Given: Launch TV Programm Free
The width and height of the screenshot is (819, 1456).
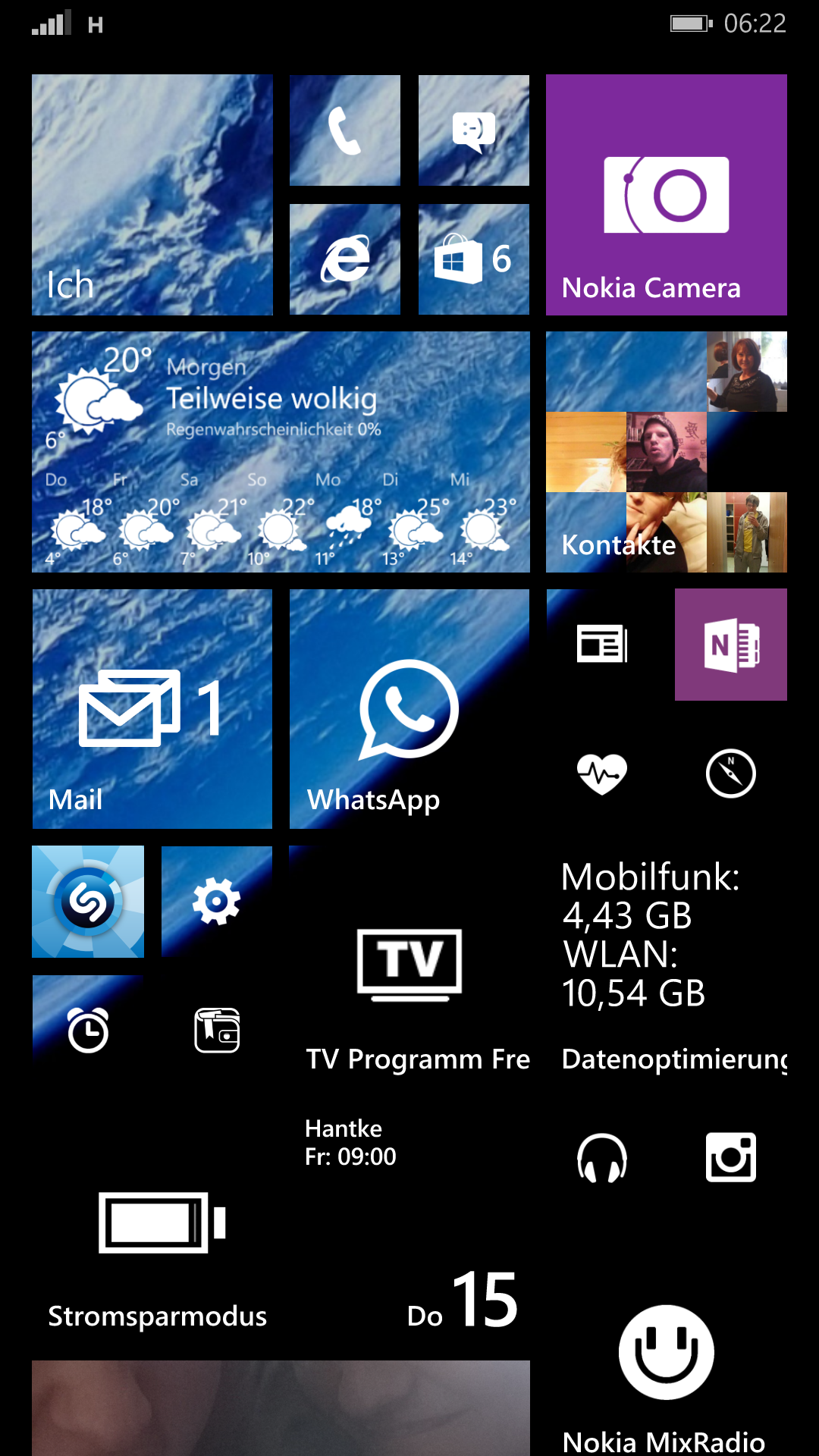Looking at the screenshot, I should pyautogui.click(x=409, y=966).
